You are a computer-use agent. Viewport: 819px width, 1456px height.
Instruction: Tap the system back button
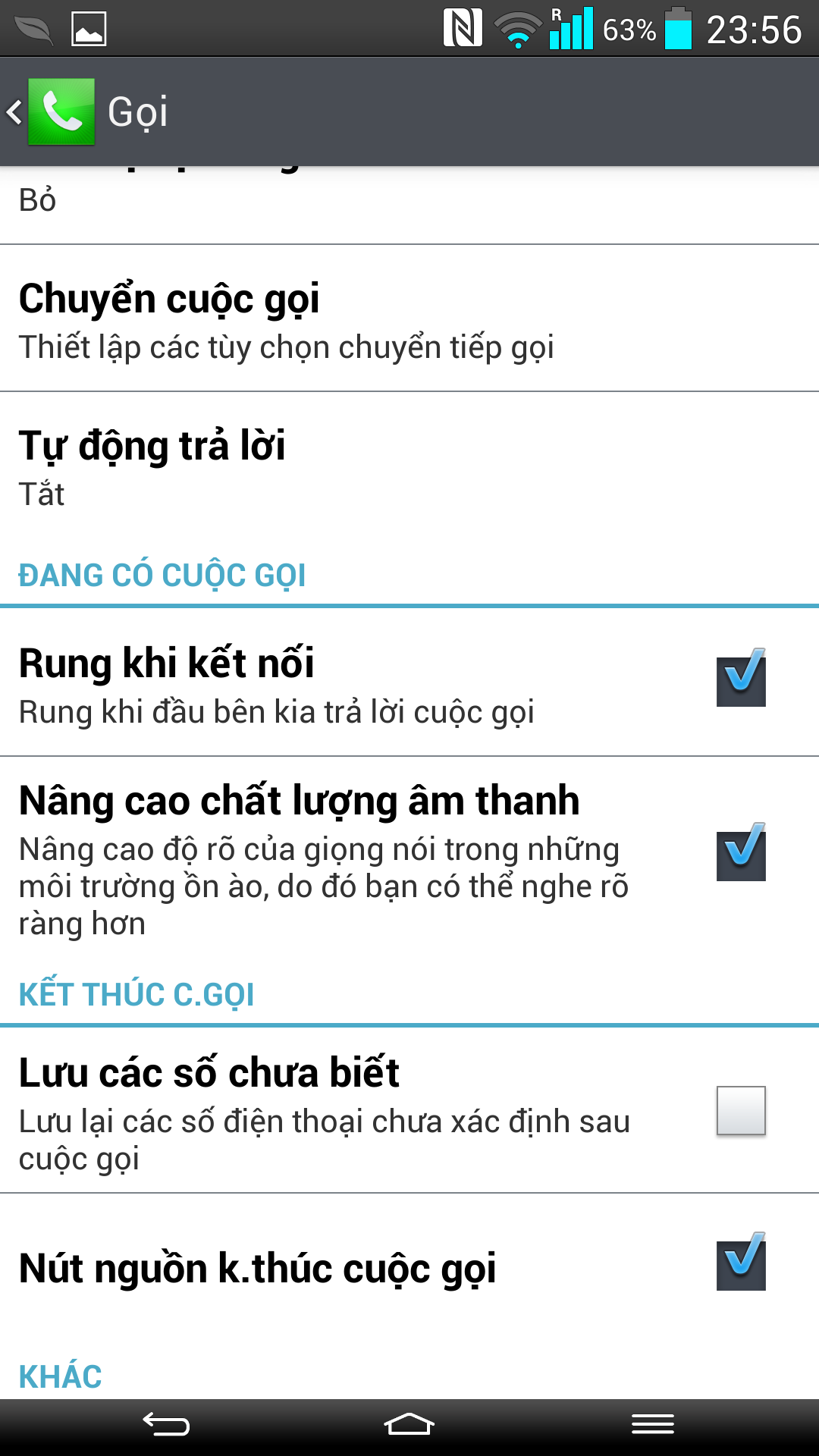[166, 1425]
